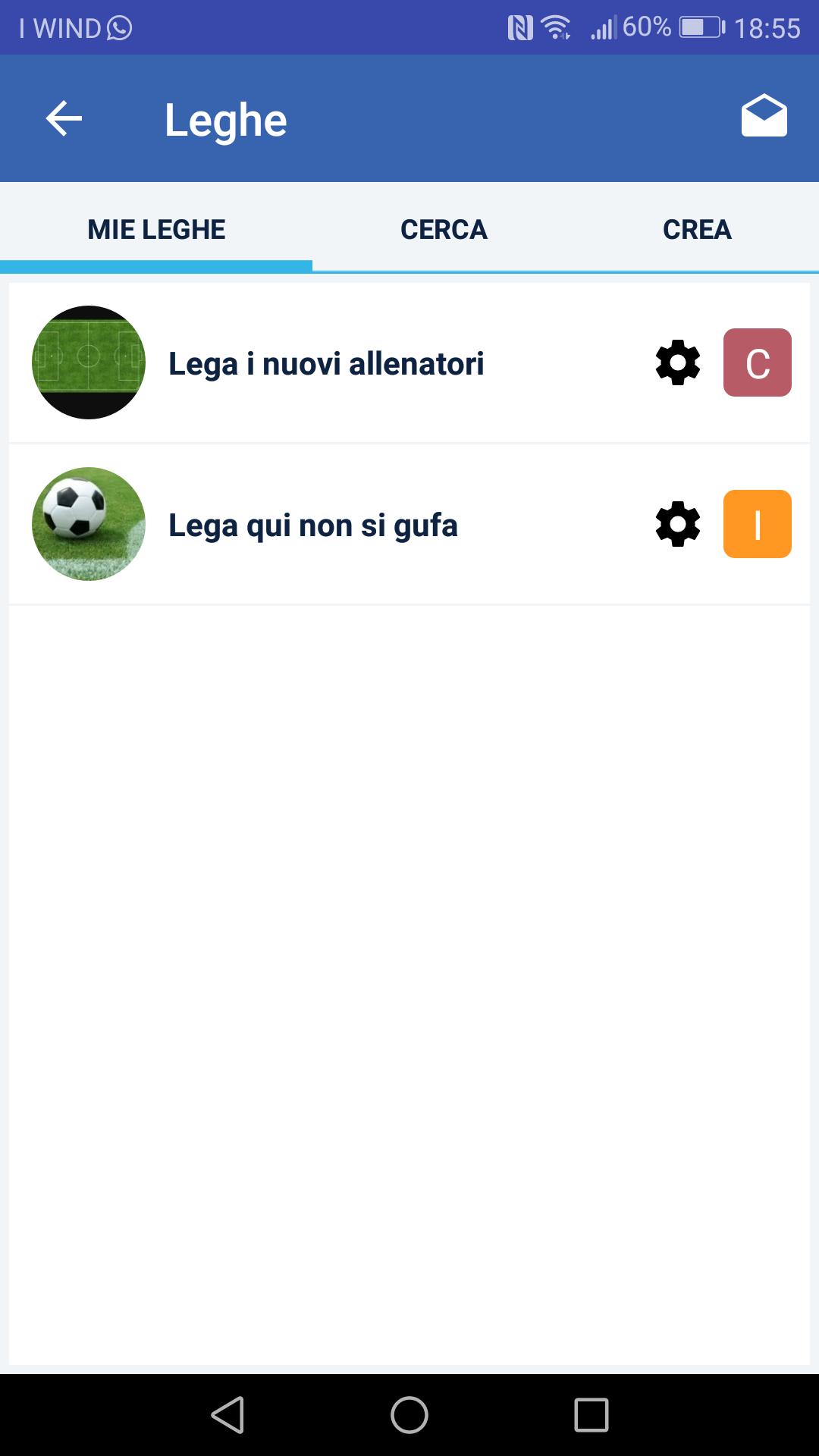
Task: Tap the soccer ball thumbnail of the second league
Action: [x=88, y=524]
